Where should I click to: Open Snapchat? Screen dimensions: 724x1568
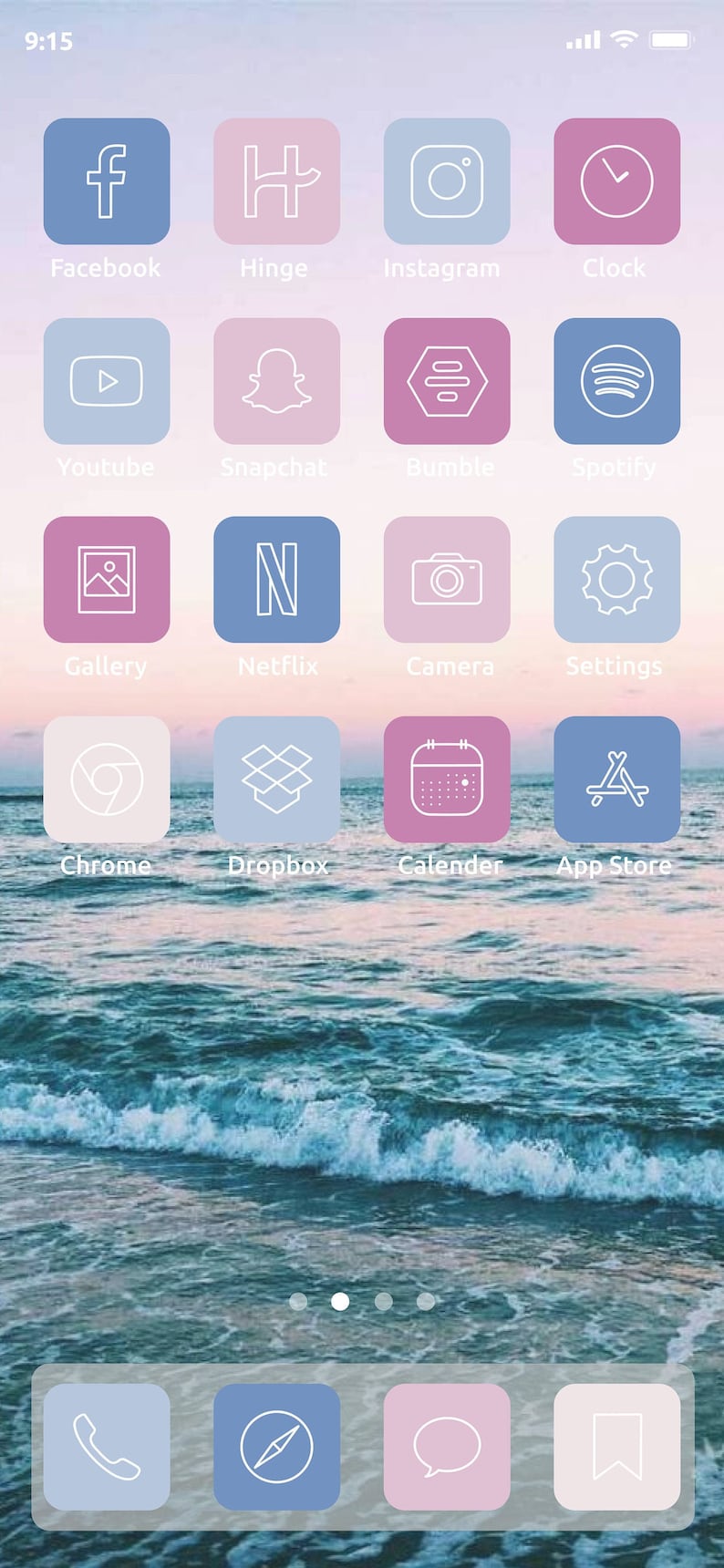tap(276, 381)
